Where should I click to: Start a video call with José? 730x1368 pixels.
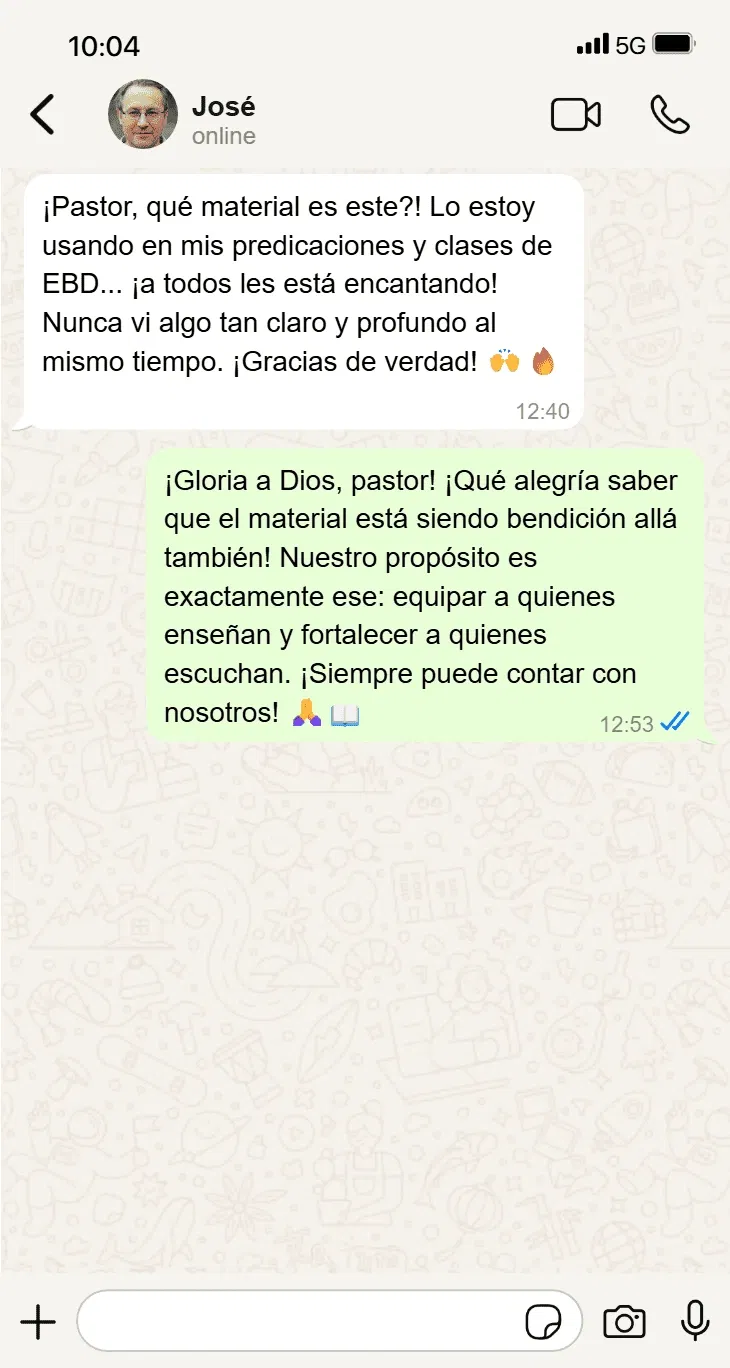pos(576,115)
